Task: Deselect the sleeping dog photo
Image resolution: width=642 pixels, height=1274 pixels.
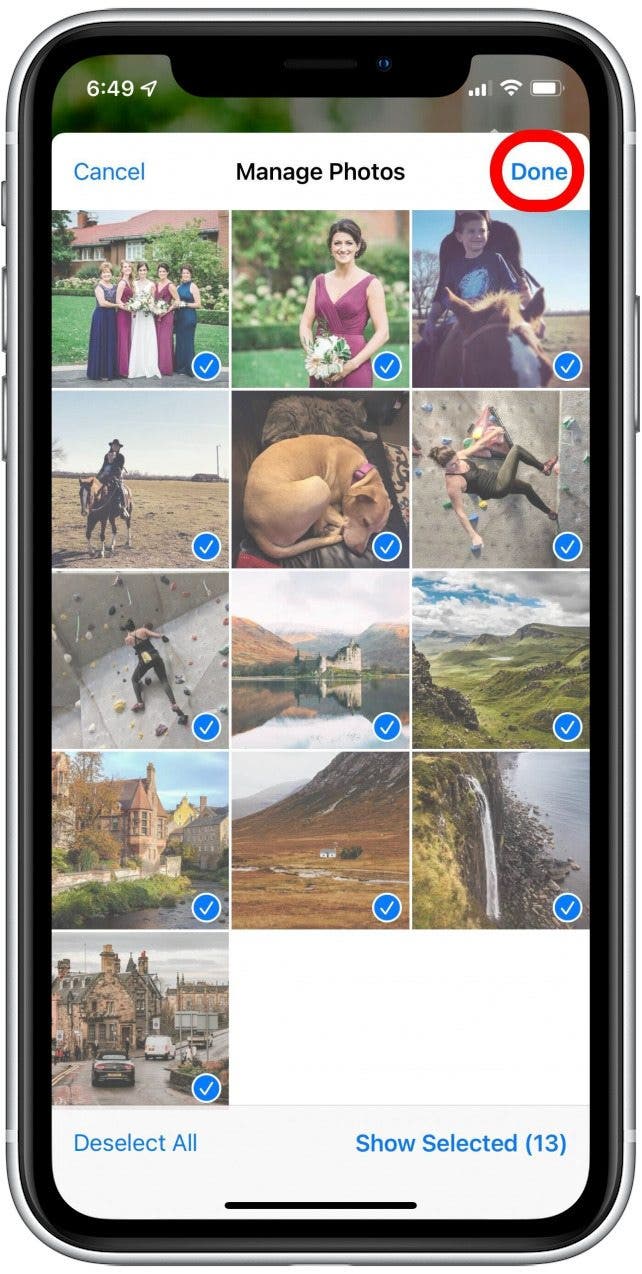Action: pos(320,479)
